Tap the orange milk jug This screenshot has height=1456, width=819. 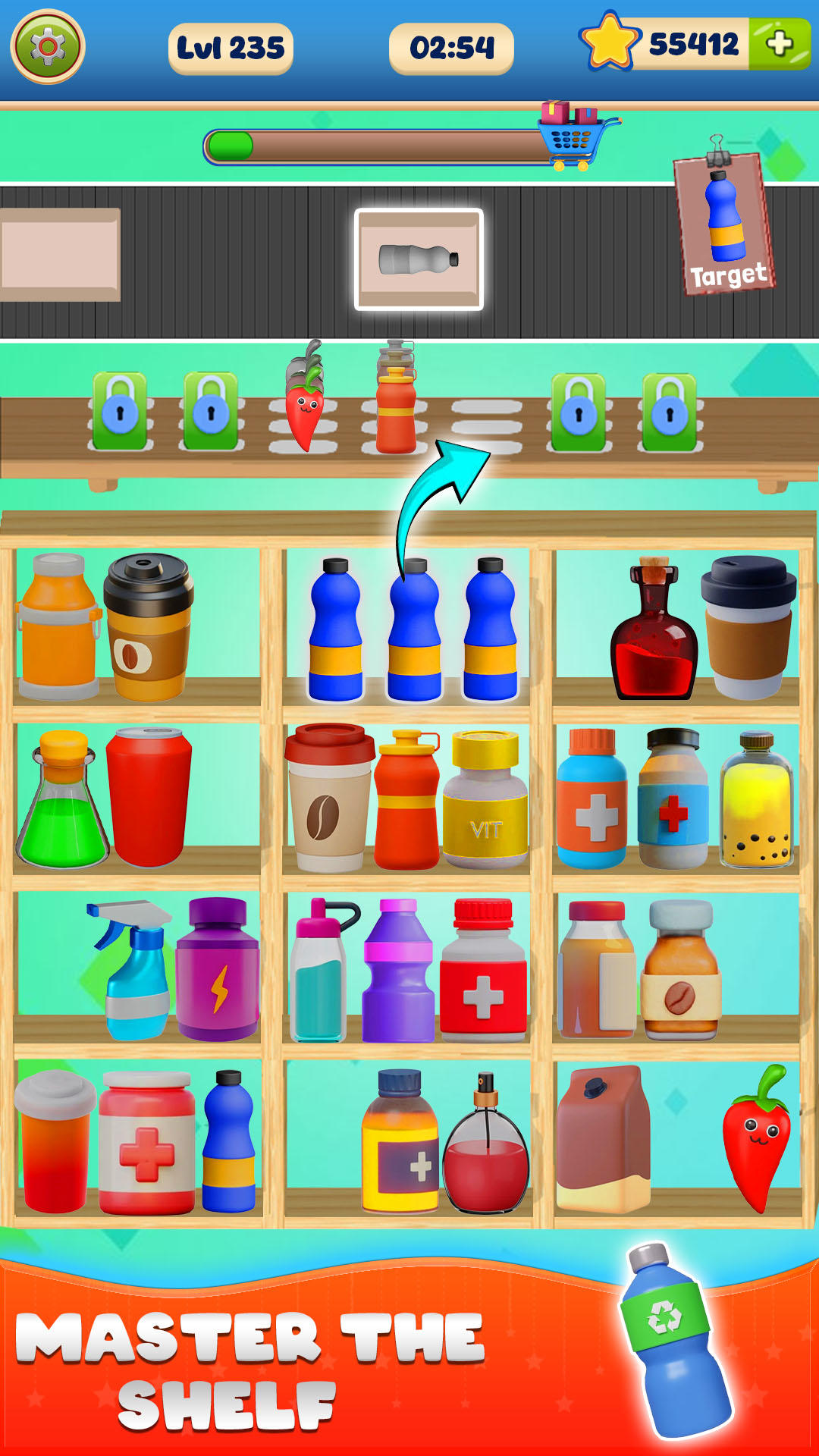tap(58, 629)
